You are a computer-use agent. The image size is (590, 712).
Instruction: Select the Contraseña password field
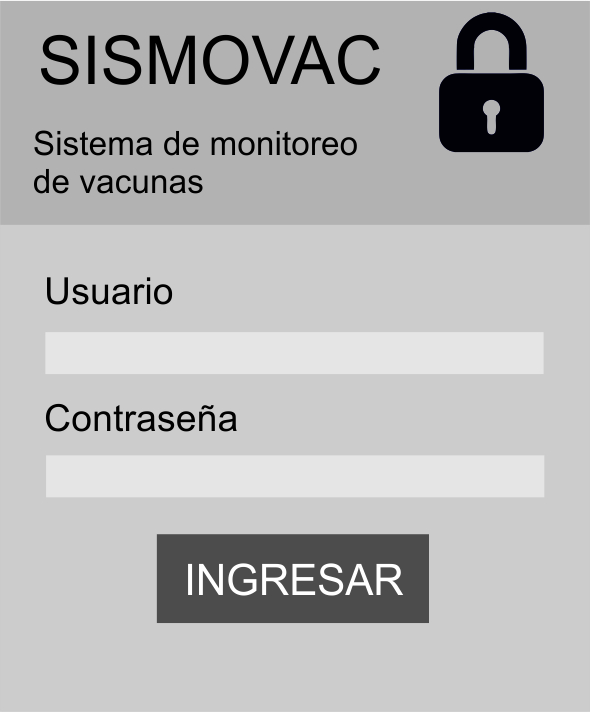tap(295, 476)
